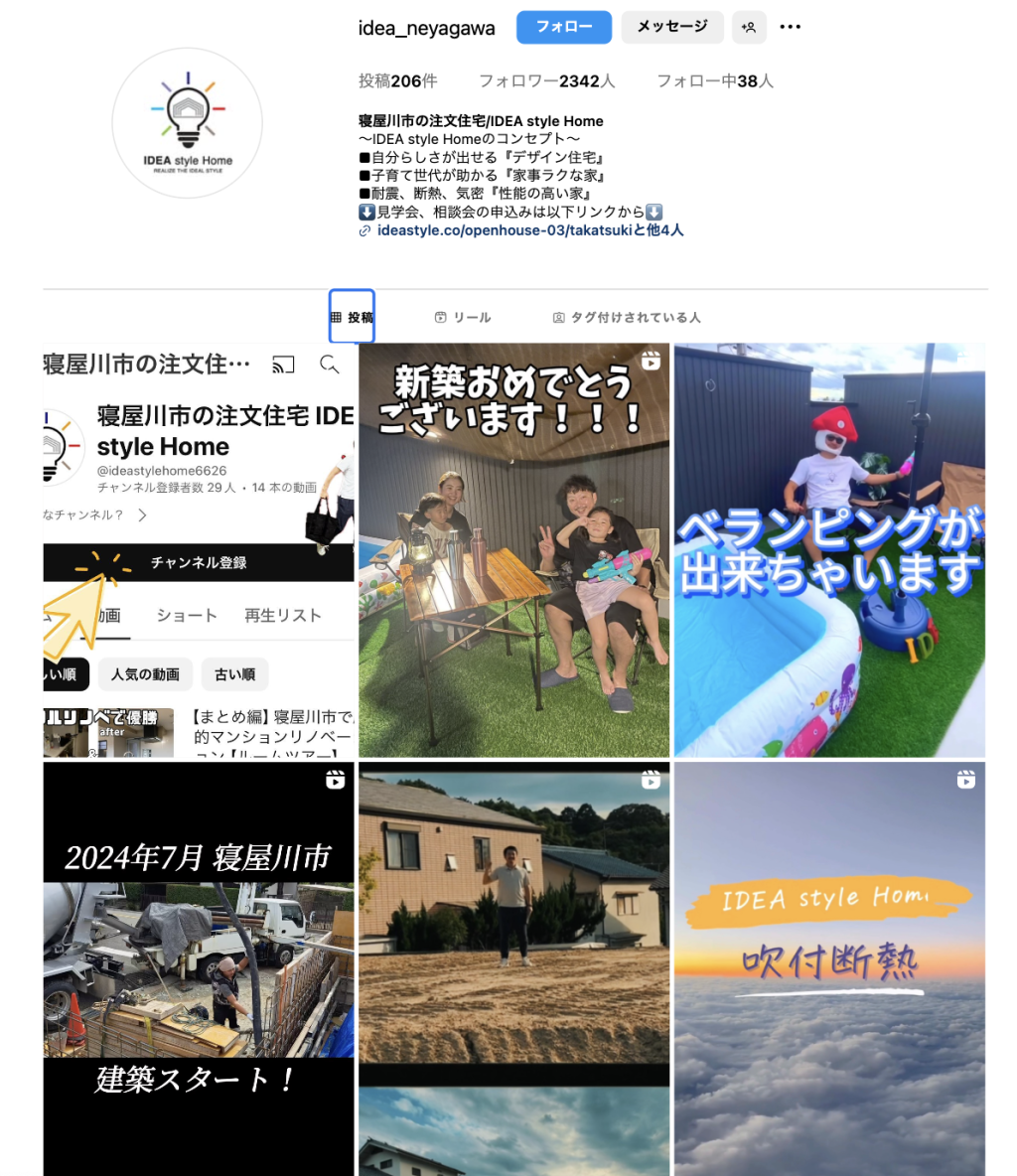The height and width of the screenshot is (1176, 1017).
Task: Select the 投稿 tab
Action: (x=352, y=318)
